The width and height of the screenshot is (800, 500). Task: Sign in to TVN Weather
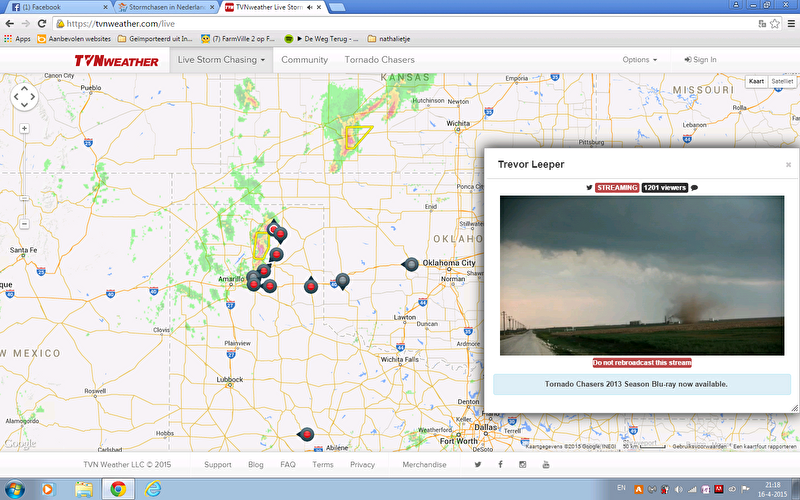point(700,60)
